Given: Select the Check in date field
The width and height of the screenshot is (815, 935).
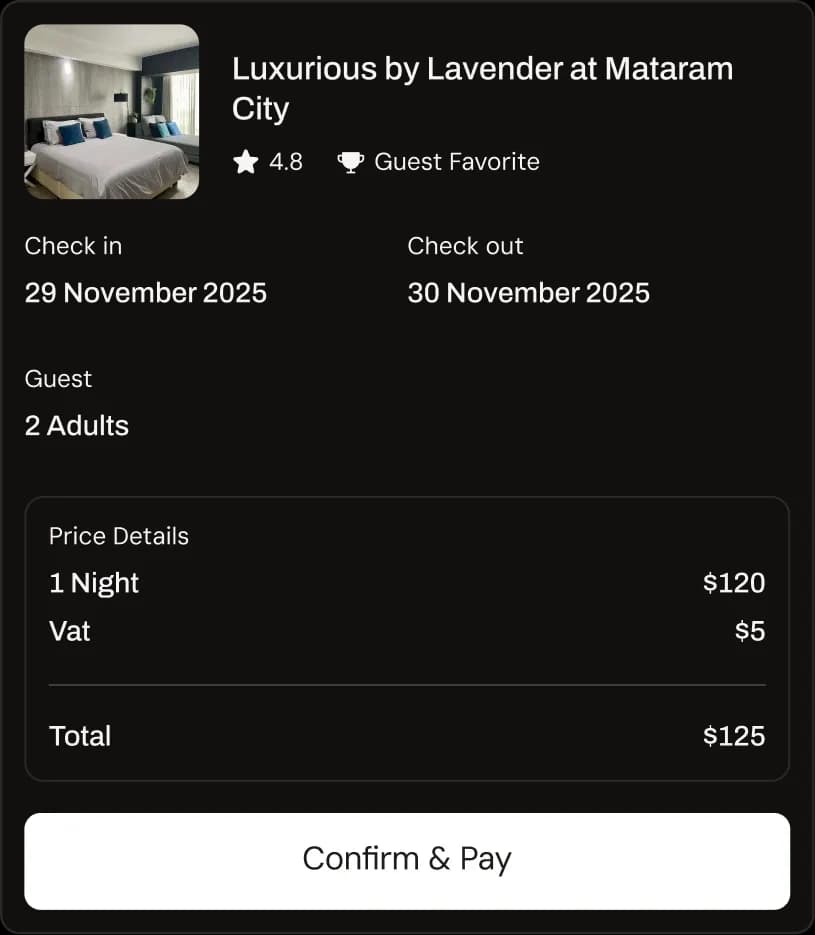Looking at the screenshot, I should (73, 246).
